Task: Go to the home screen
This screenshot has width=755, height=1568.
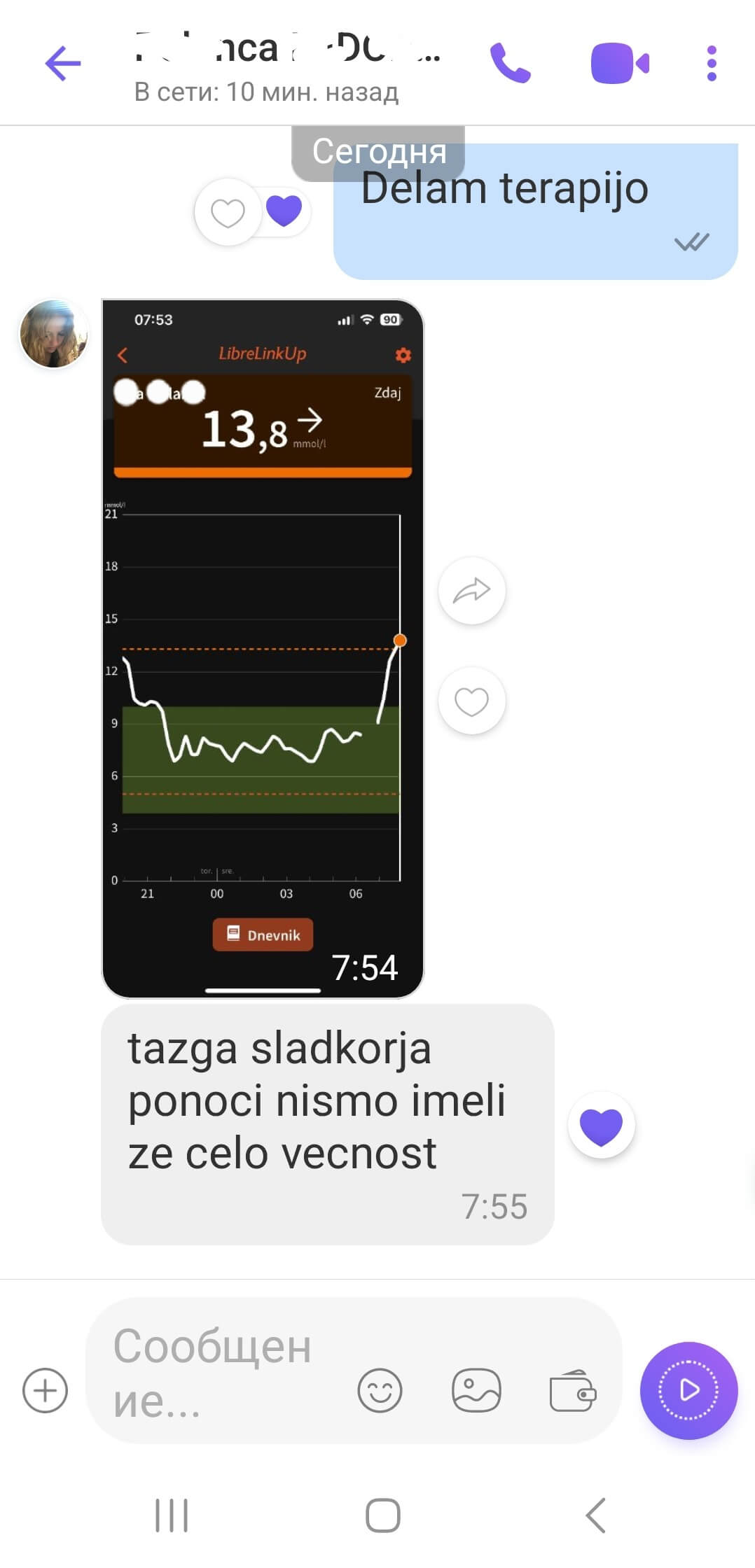Action: click(383, 1515)
